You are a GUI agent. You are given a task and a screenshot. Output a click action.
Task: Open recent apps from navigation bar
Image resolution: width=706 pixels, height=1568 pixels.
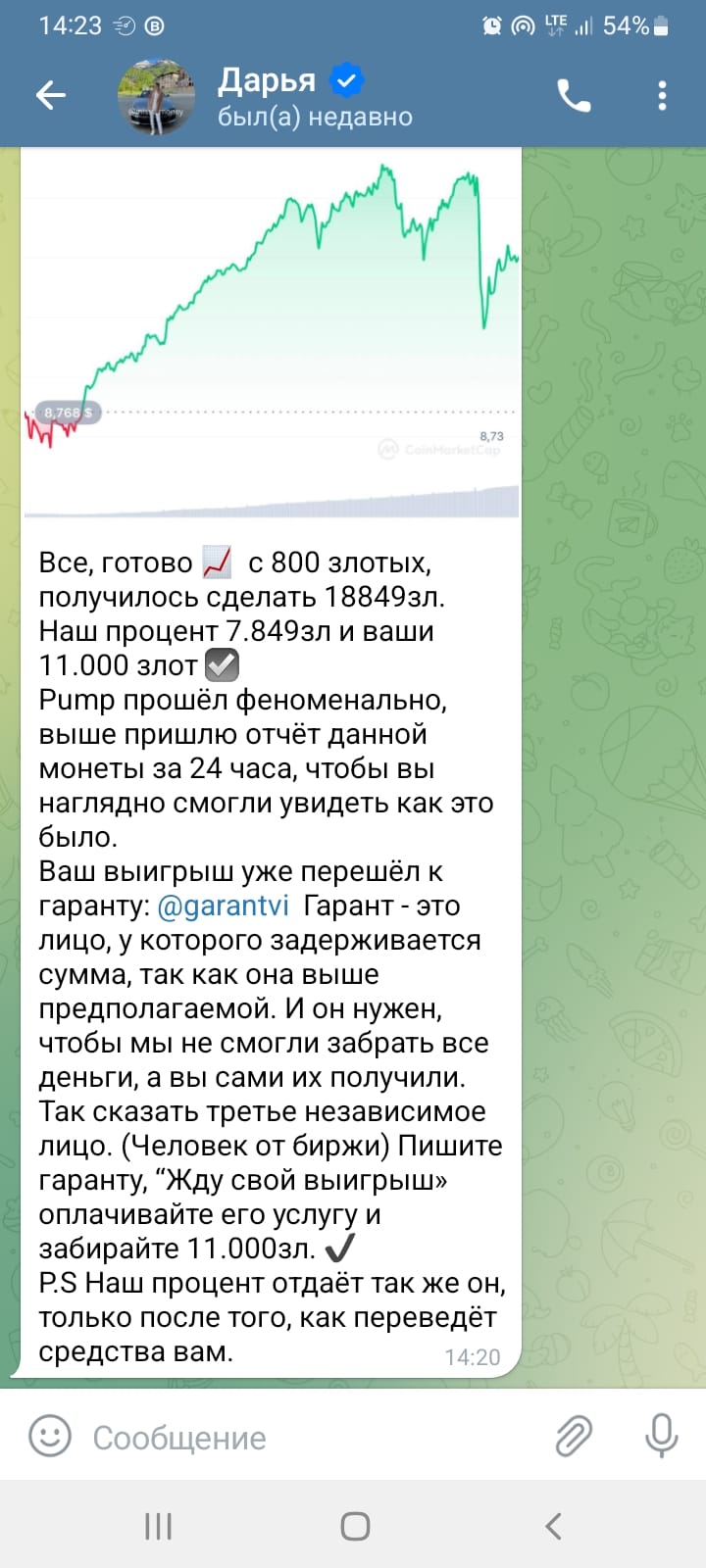(158, 1526)
